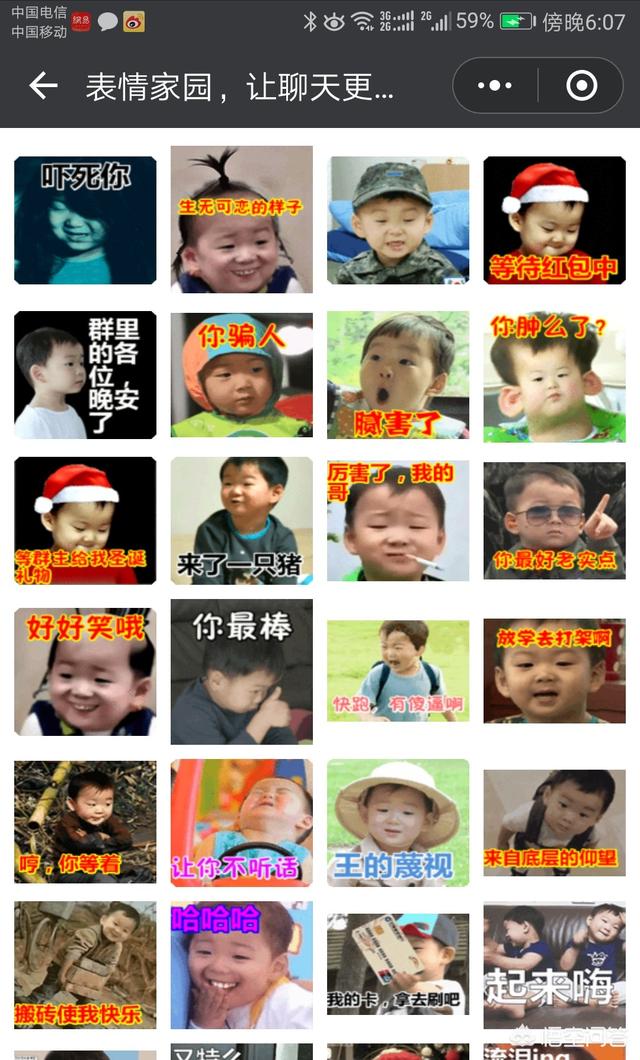Open the 放学去打架啊 sticker
Viewport: 640px width, 1060px height.
[x=554, y=672]
